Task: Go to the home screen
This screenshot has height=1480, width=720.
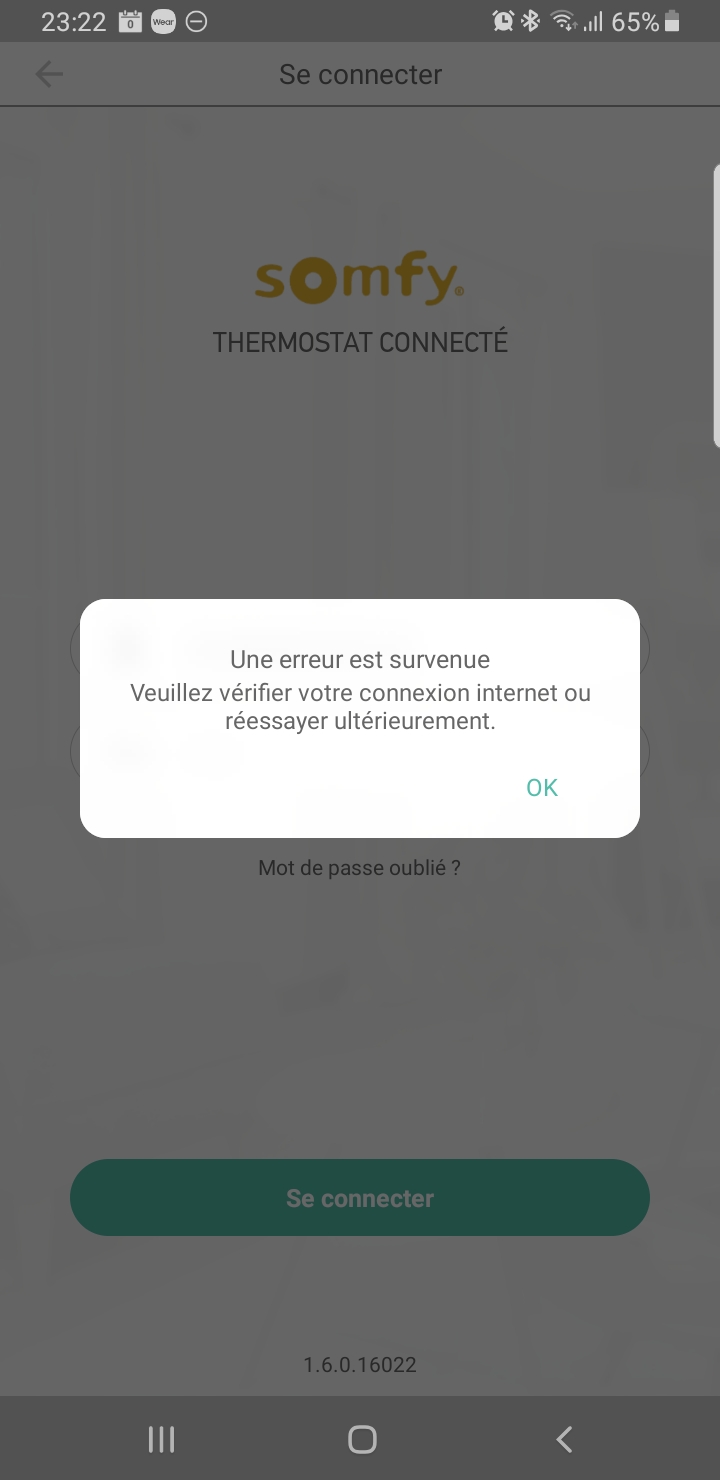Action: 361,1439
